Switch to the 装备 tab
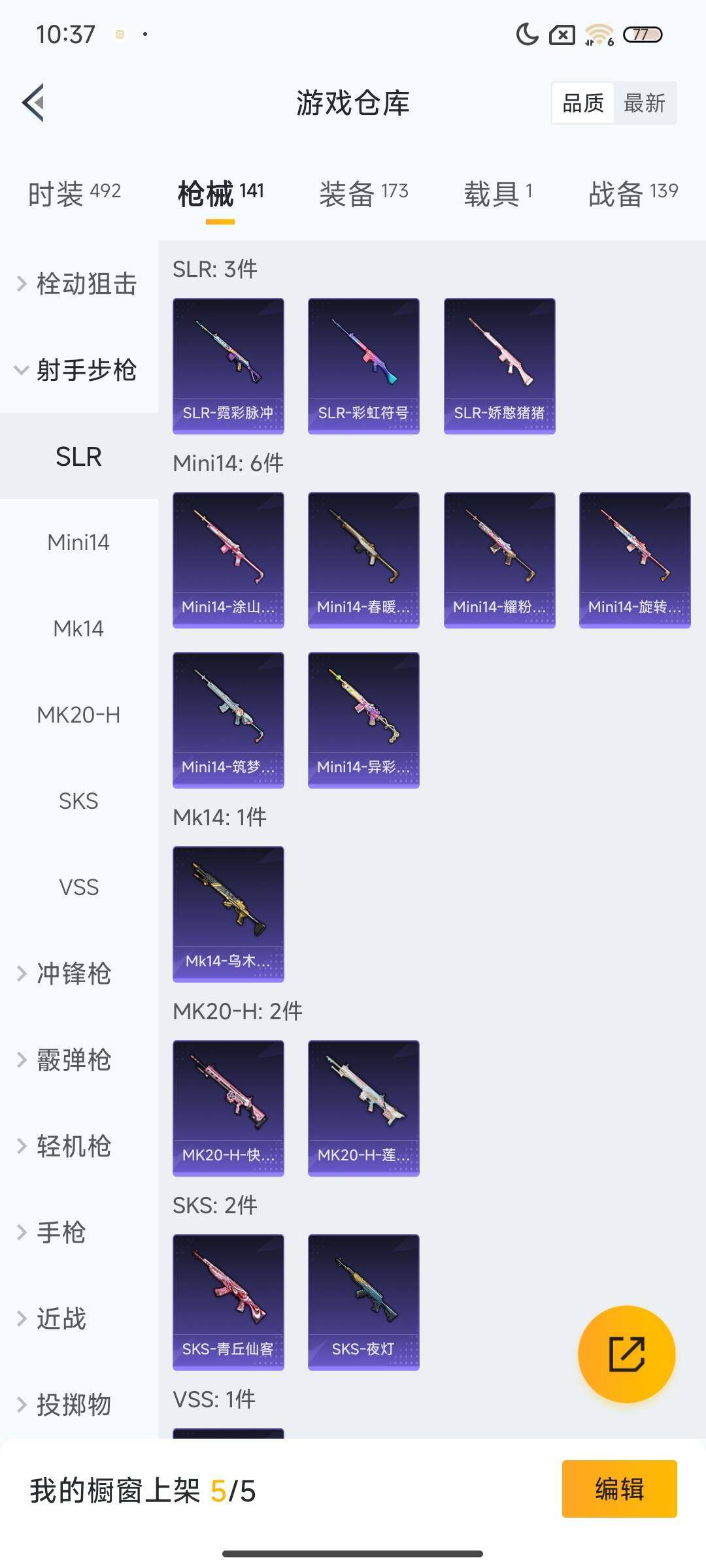706x1568 pixels. [363, 193]
